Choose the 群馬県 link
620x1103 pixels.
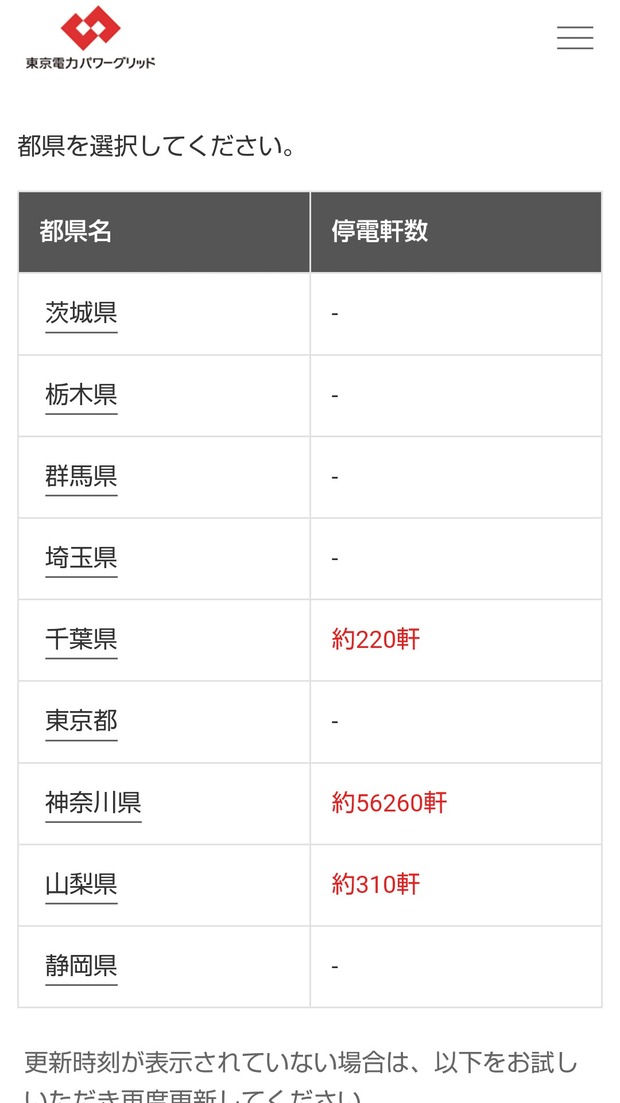(81, 477)
